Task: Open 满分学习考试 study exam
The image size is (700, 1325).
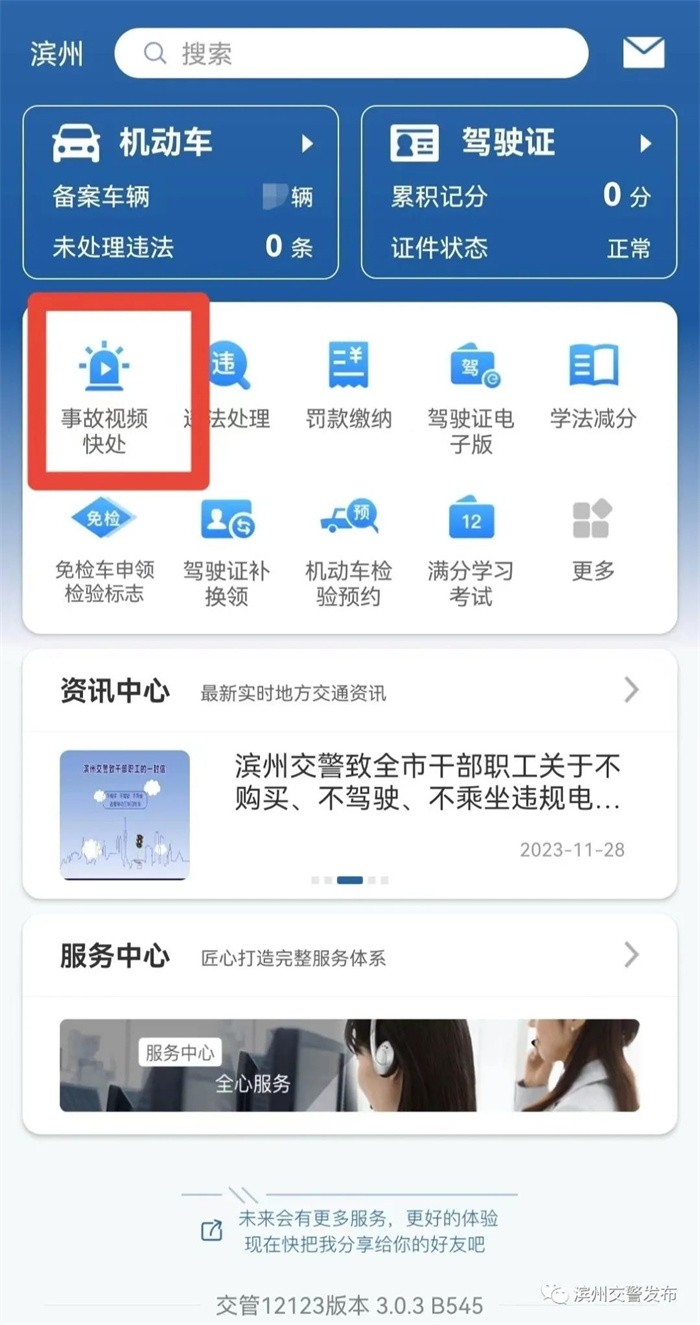Action: tap(471, 550)
